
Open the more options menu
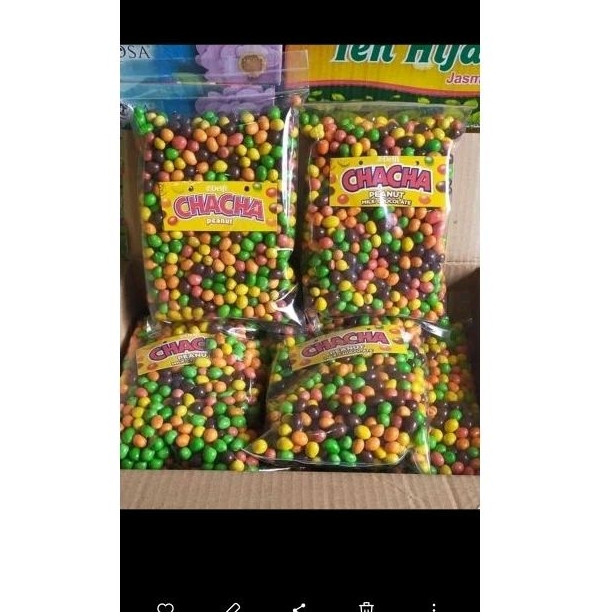(433, 607)
